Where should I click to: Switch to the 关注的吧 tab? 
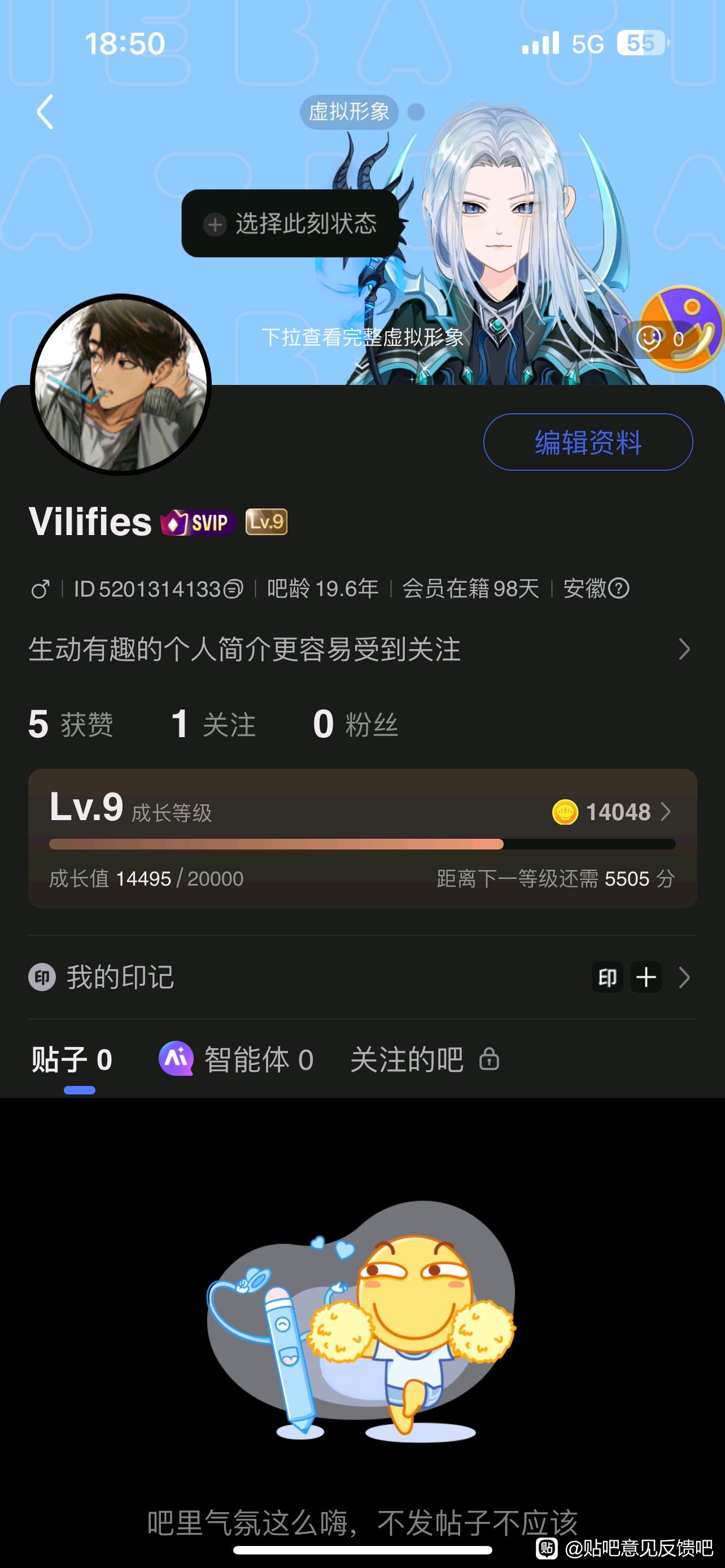click(x=424, y=1060)
